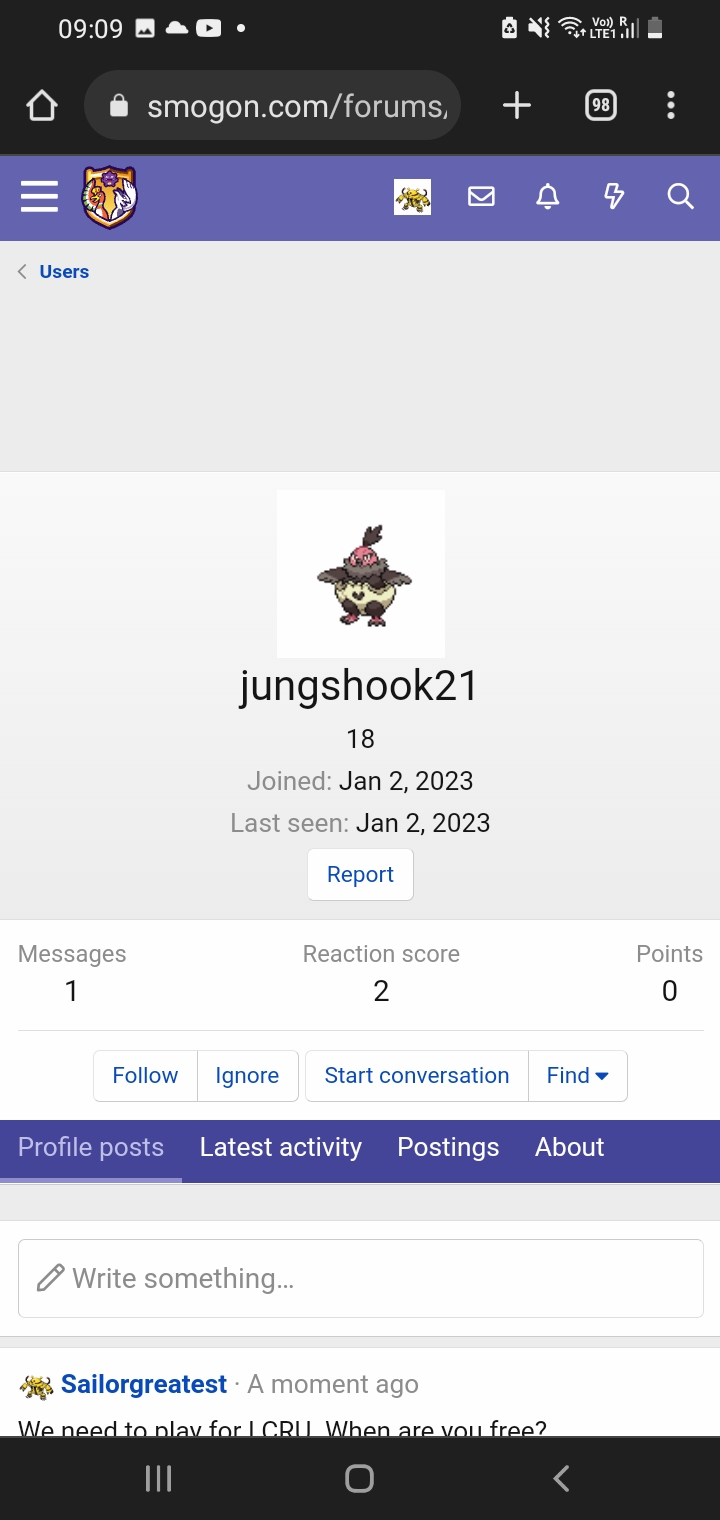Tap the Smogon shield logo
The width and height of the screenshot is (720, 1520).
tap(109, 197)
